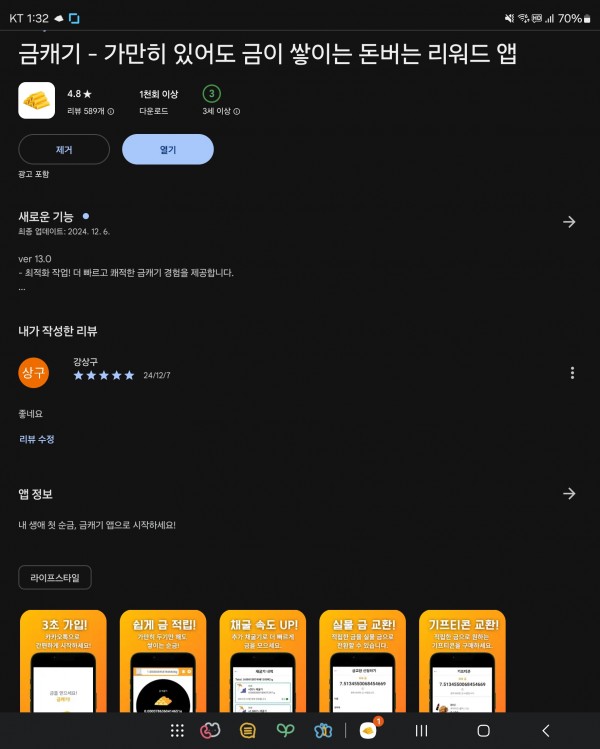Open overflow menu on my review

[572, 373]
